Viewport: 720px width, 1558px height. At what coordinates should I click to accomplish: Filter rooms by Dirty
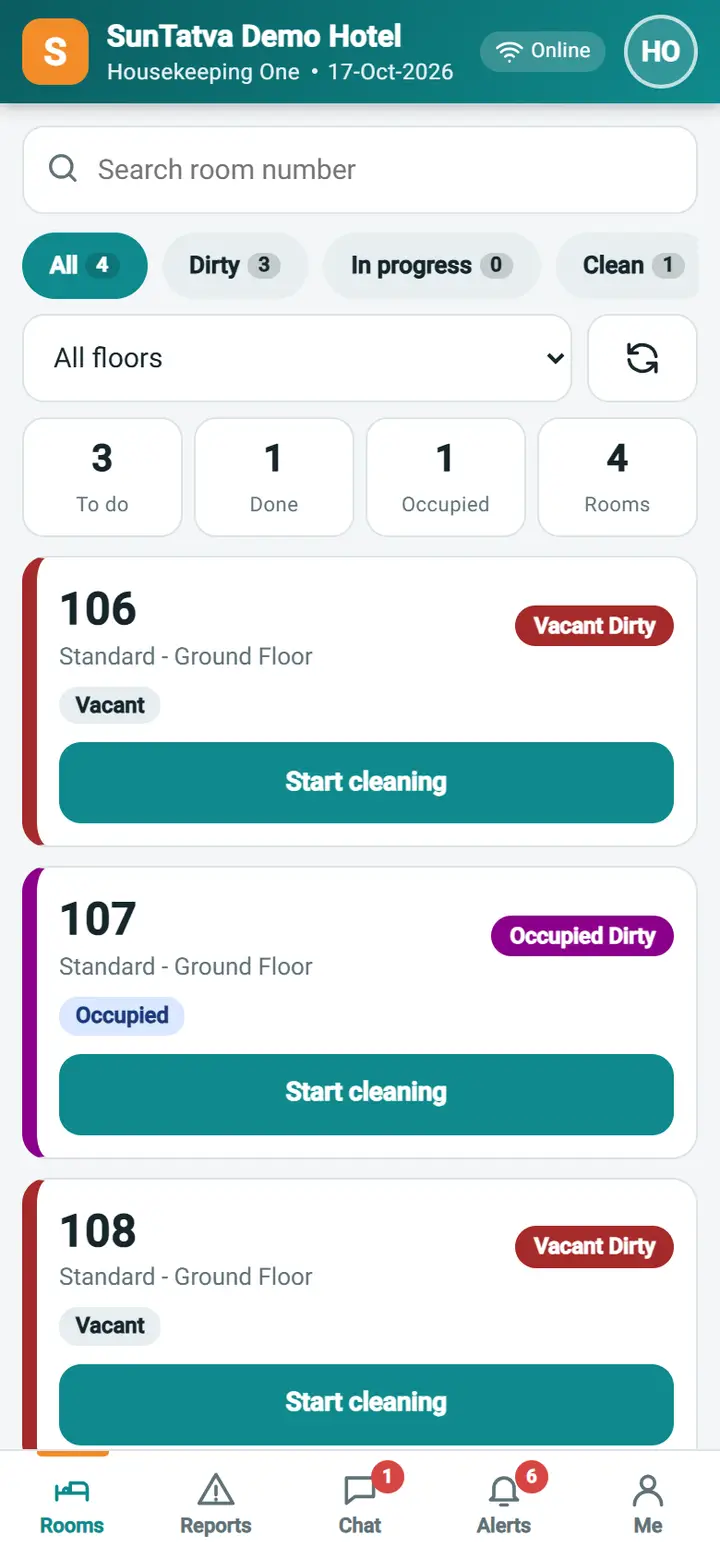(x=235, y=265)
